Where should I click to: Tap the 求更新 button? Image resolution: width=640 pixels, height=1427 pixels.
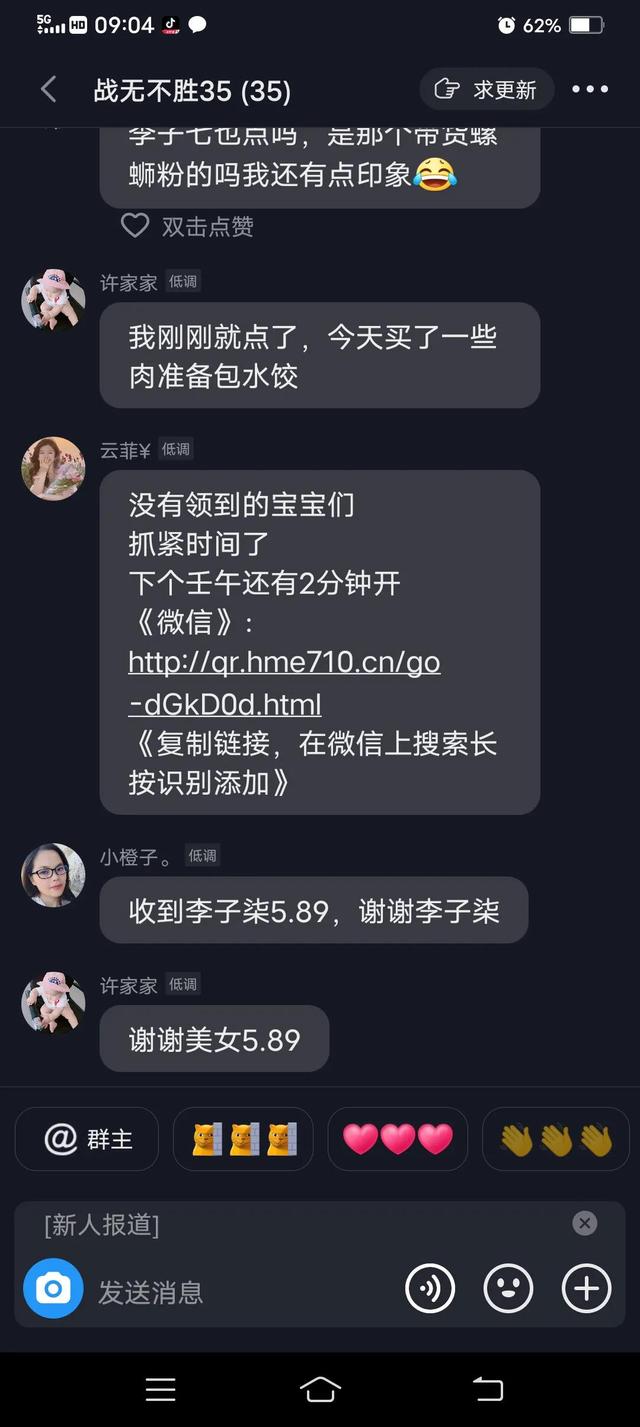point(487,90)
